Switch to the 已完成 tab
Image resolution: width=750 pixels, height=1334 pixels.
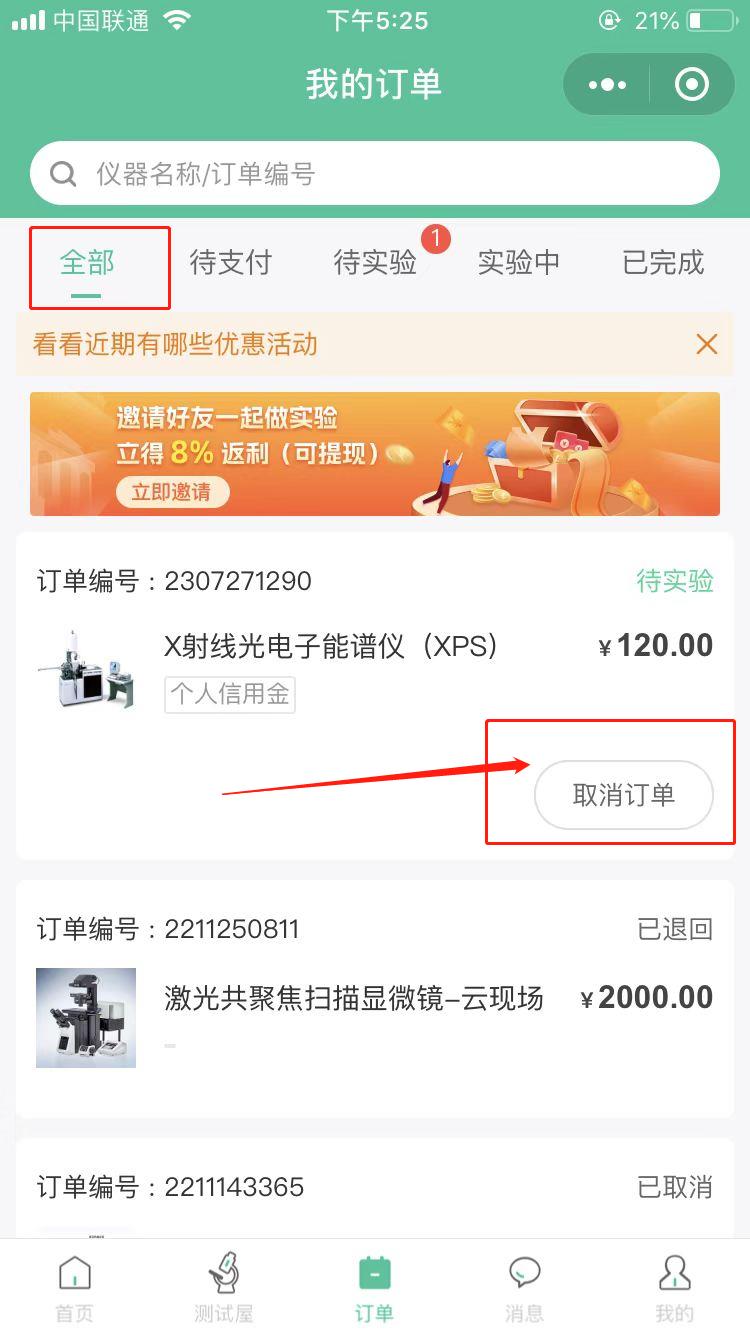pyautogui.click(x=661, y=261)
